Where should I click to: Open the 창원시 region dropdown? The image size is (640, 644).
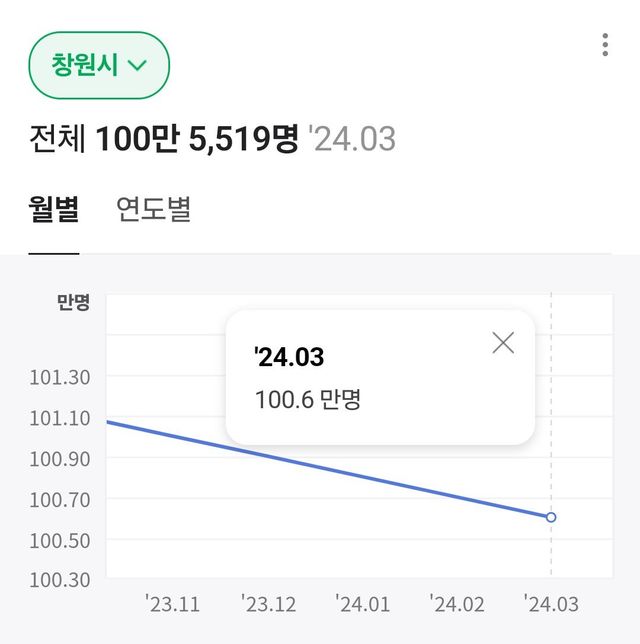pyautogui.click(x=99, y=65)
